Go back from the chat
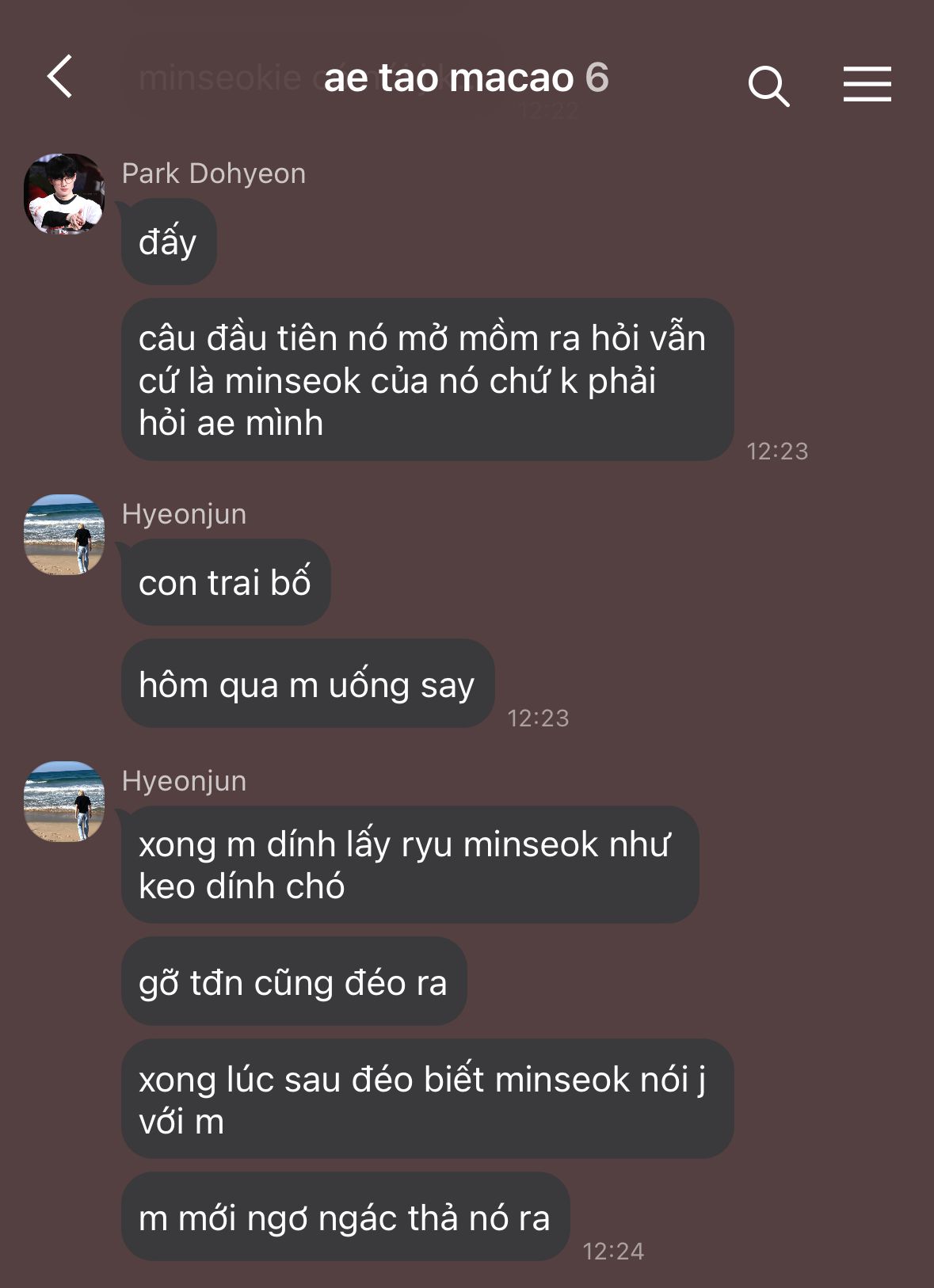Image resolution: width=934 pixels, height=1288 pixels. coord(60,77)
